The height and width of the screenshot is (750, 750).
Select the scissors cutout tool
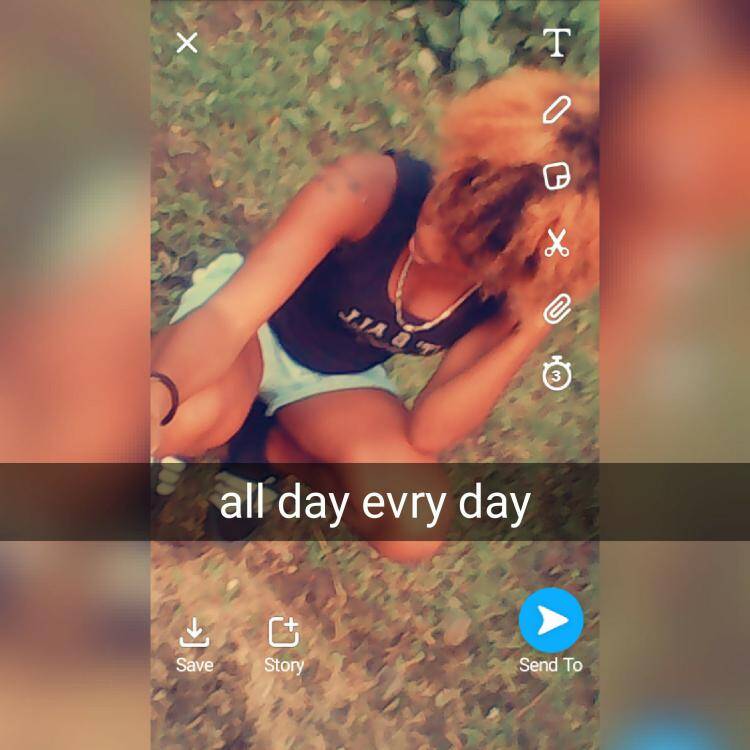point(557,243)
